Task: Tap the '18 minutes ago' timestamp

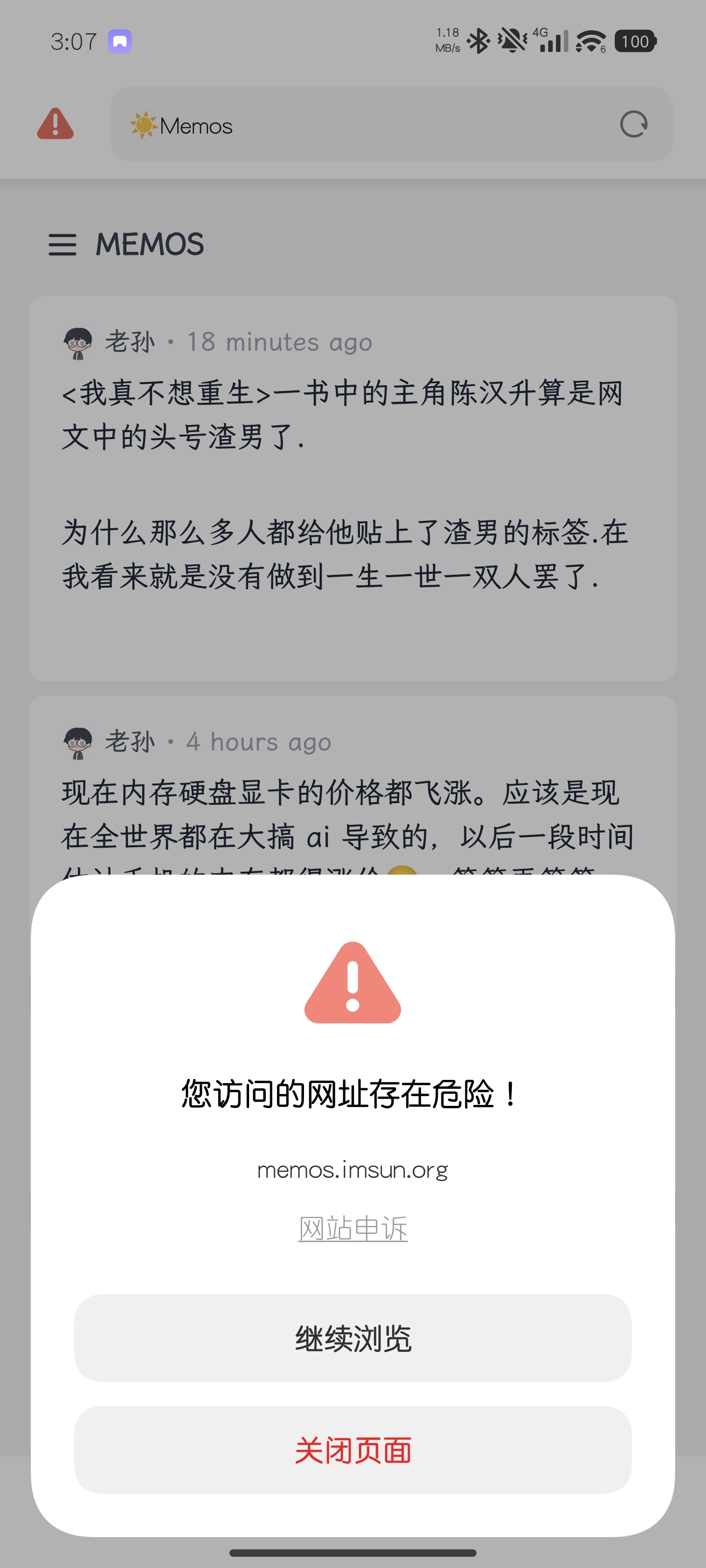Action: [278, 341]
